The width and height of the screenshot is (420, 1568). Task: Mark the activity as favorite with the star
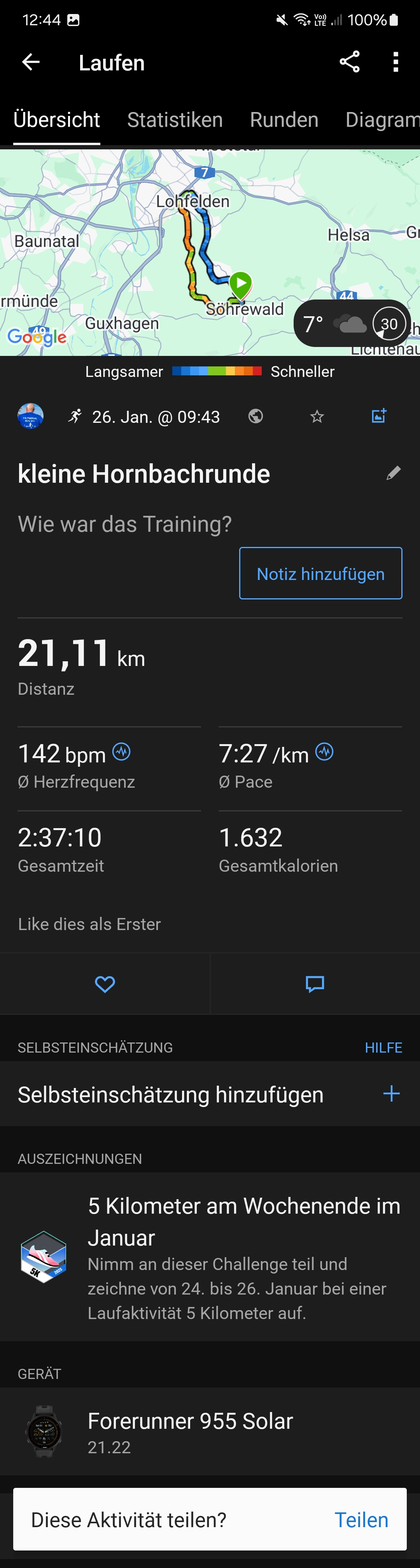click(x=317, y=416)
